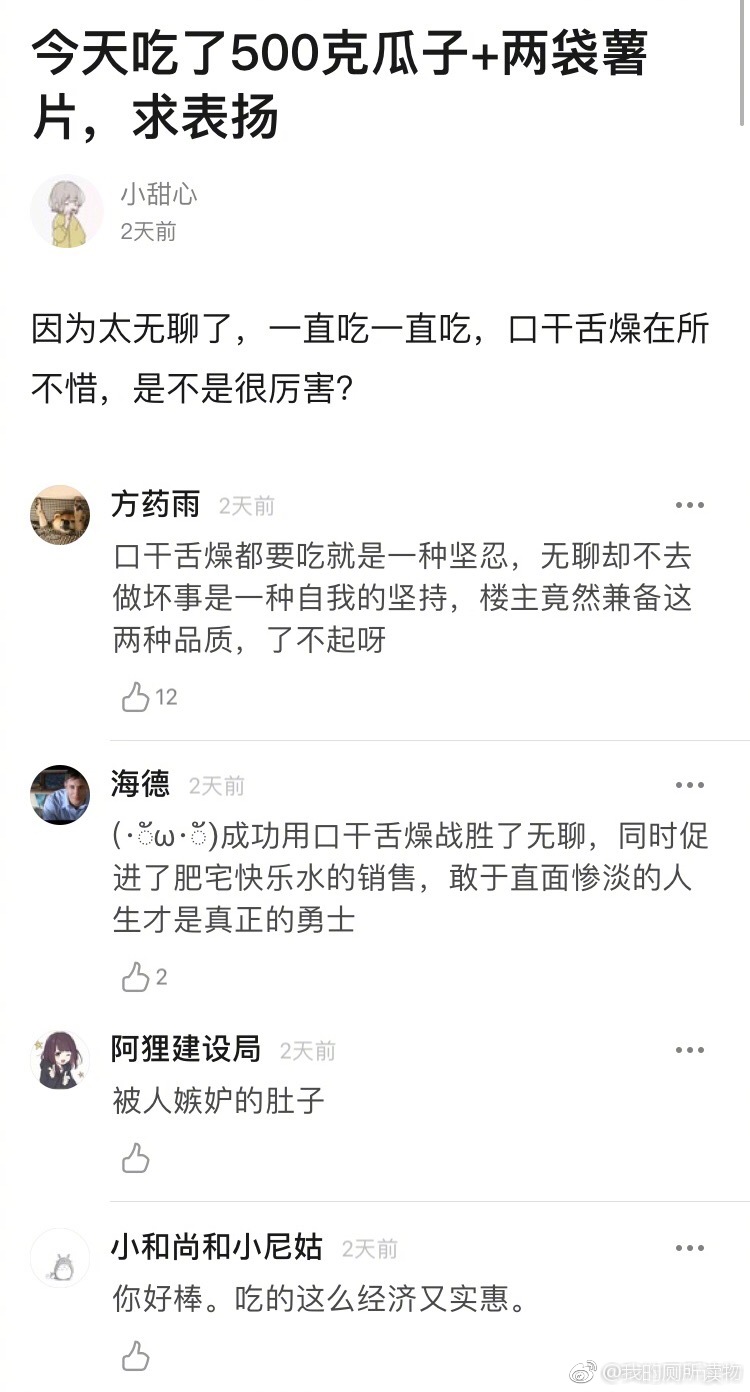View 方药雨's profile avatar

pos(60,515)
